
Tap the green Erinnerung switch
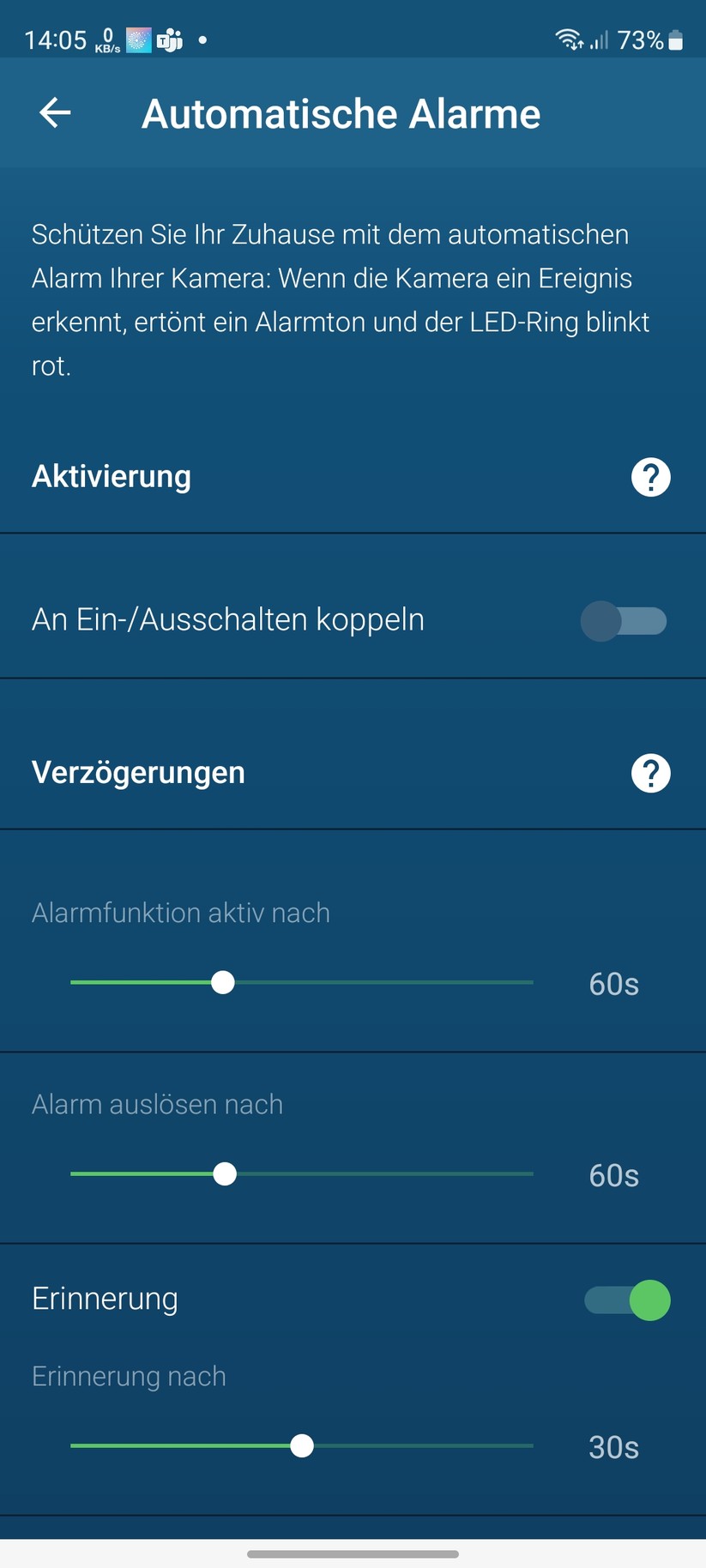tap(626, 1300)
